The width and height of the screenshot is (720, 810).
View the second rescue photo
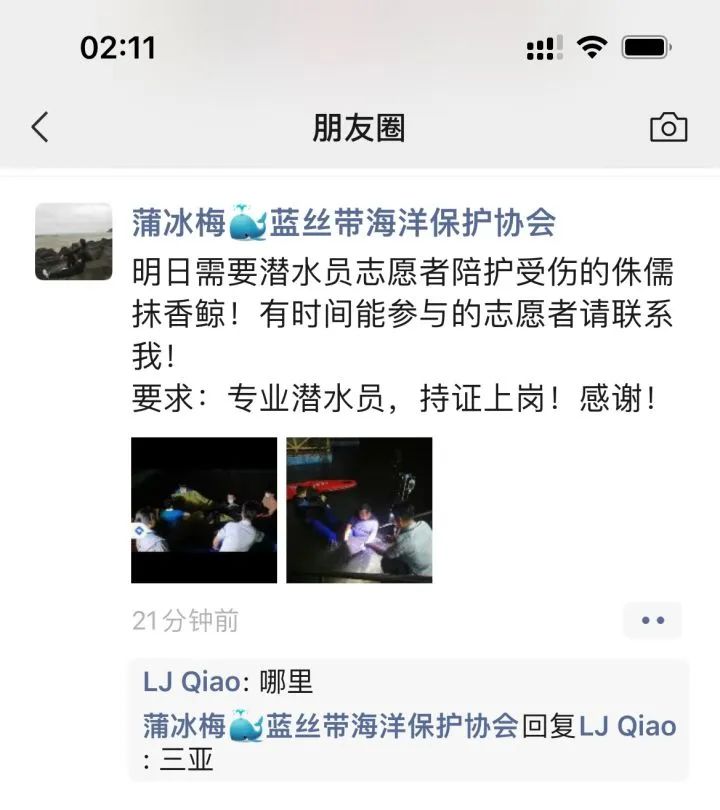pos(359,510)
